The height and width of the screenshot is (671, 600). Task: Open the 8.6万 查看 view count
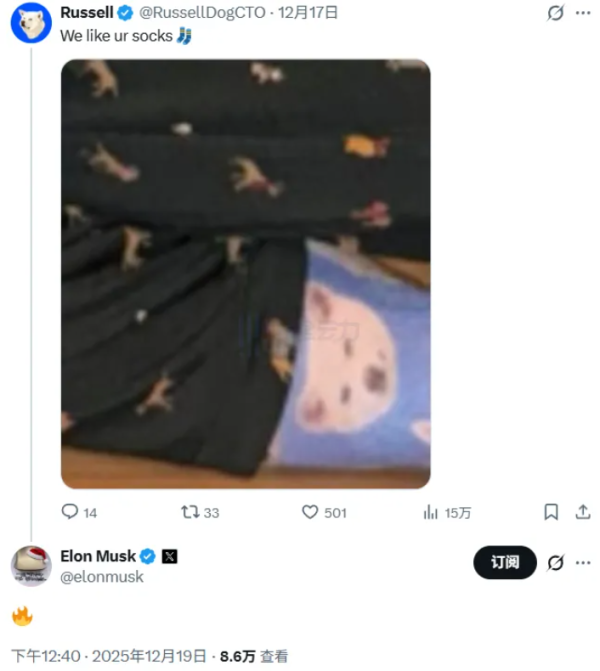pos(254,656)
